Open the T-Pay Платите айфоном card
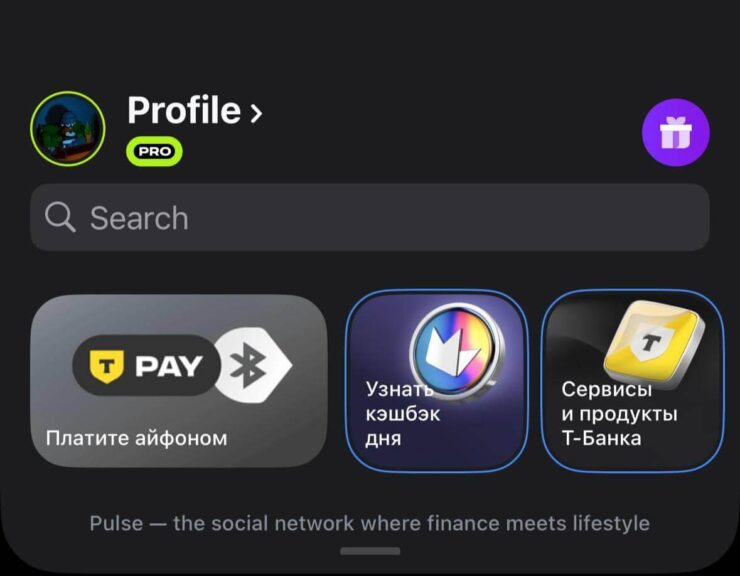This screenshot has width=740, height=576. [178, 380]
